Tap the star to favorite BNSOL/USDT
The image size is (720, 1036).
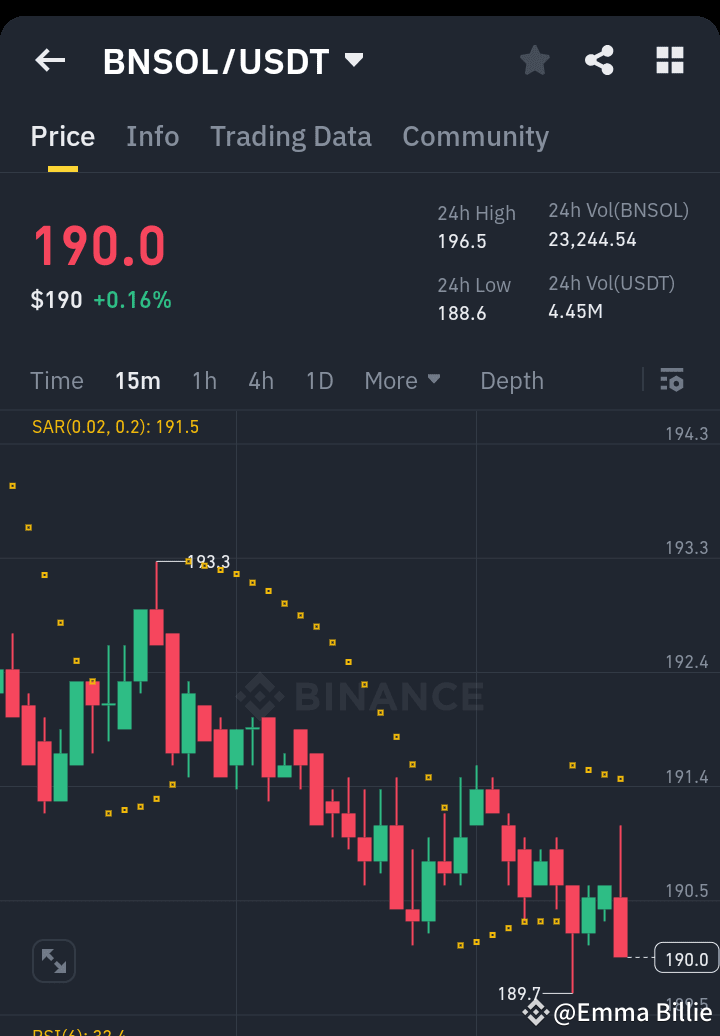(534, 60)
